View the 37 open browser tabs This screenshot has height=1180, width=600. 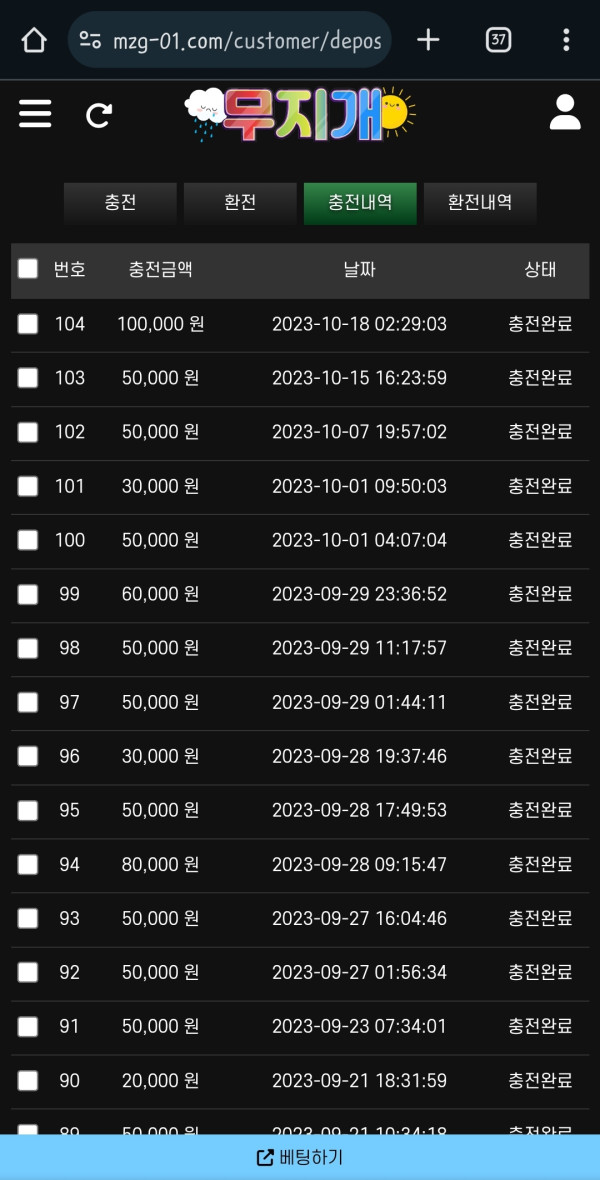coord(498,40)
